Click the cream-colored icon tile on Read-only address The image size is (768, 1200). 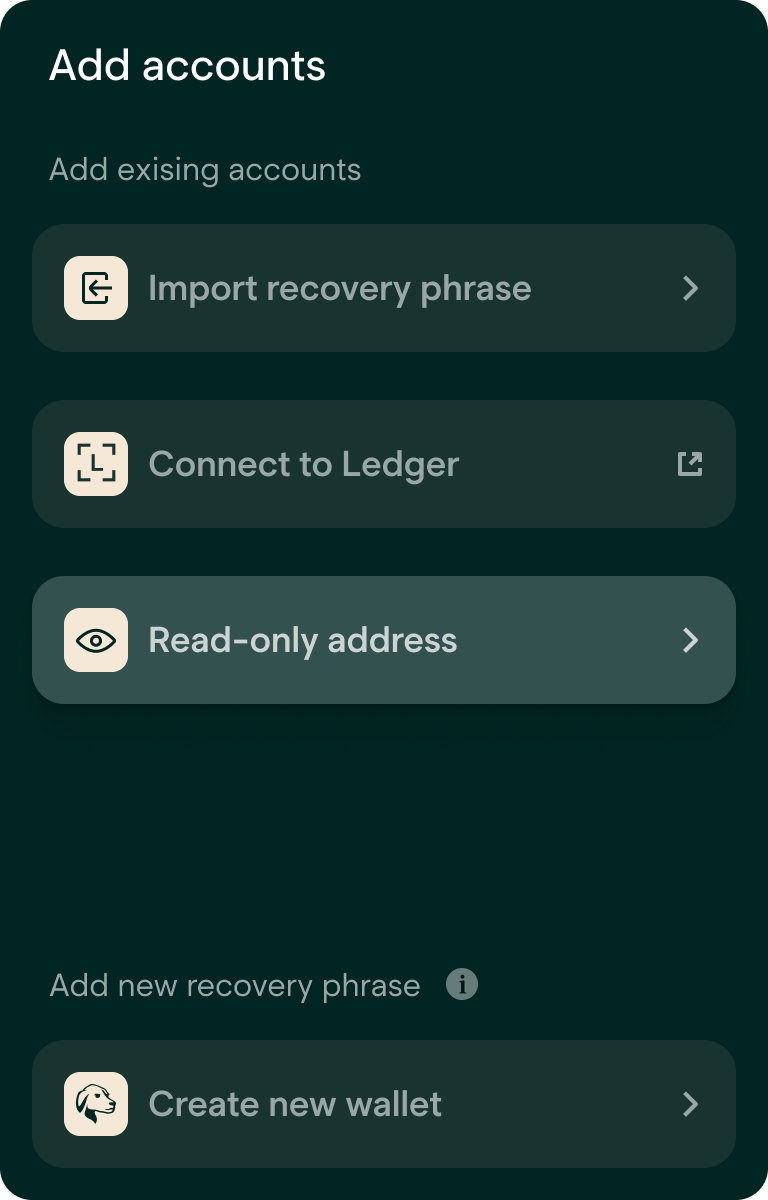click(96, 640)
